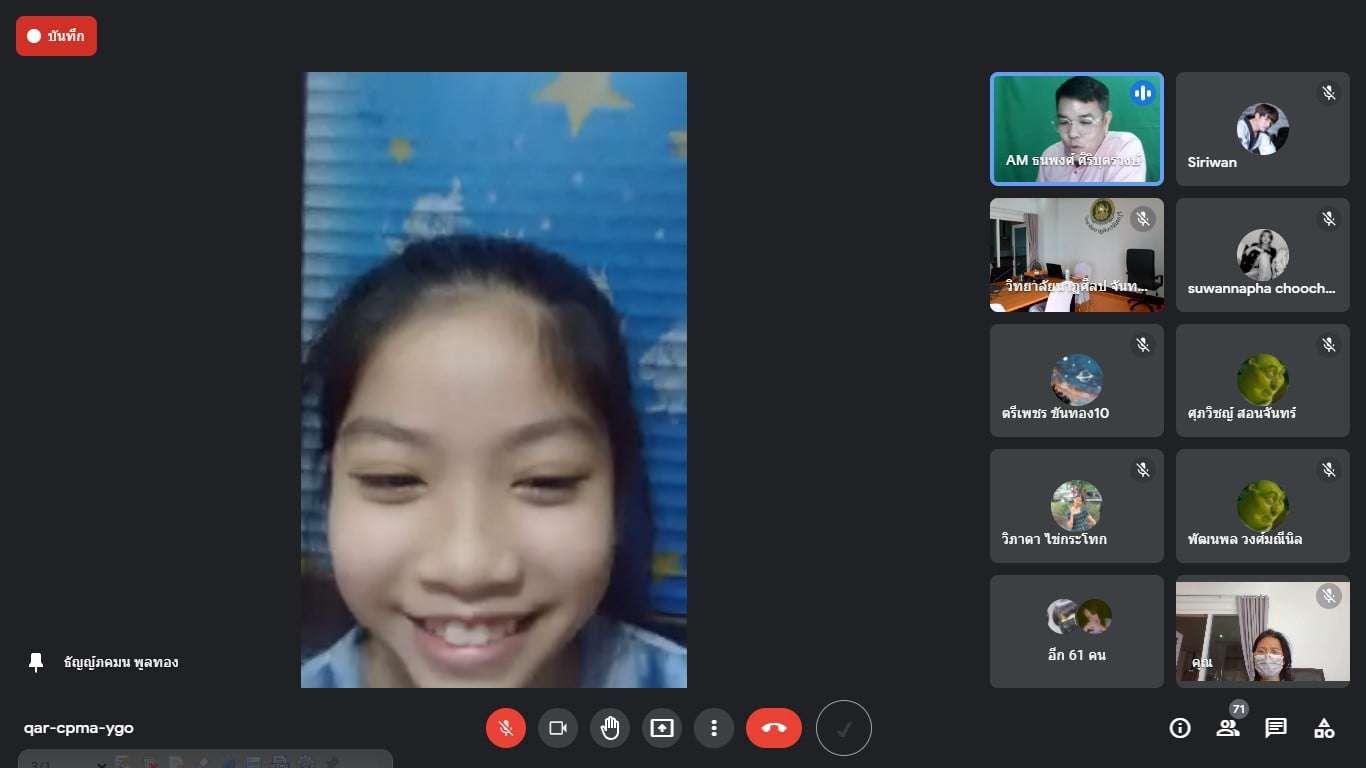Raise your hand
Image resolution: width=1366 pixels, height=768 pixels.
(610, 728)
